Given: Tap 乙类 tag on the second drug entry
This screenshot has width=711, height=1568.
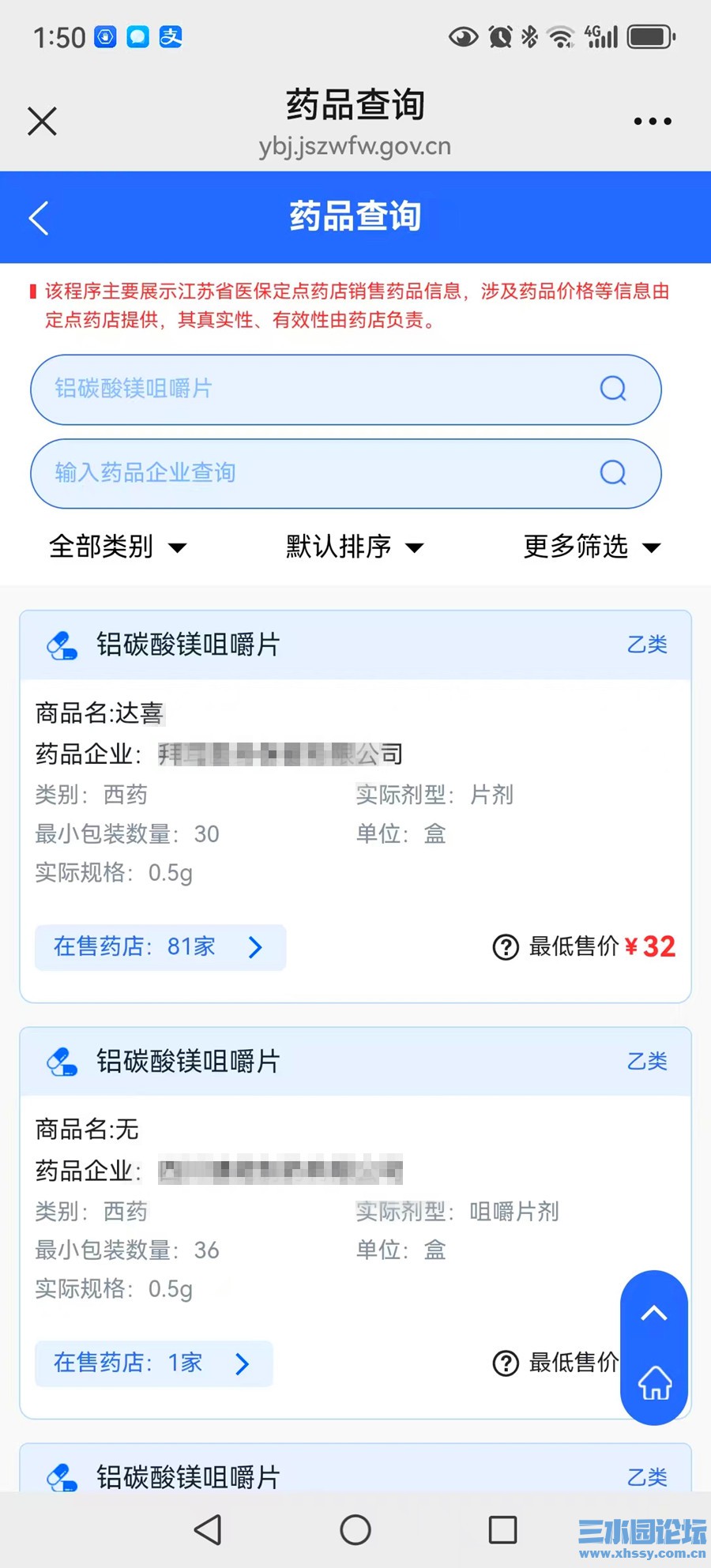Looking at the screenshot, I should pyautogui.click(x=647, y=1062).
